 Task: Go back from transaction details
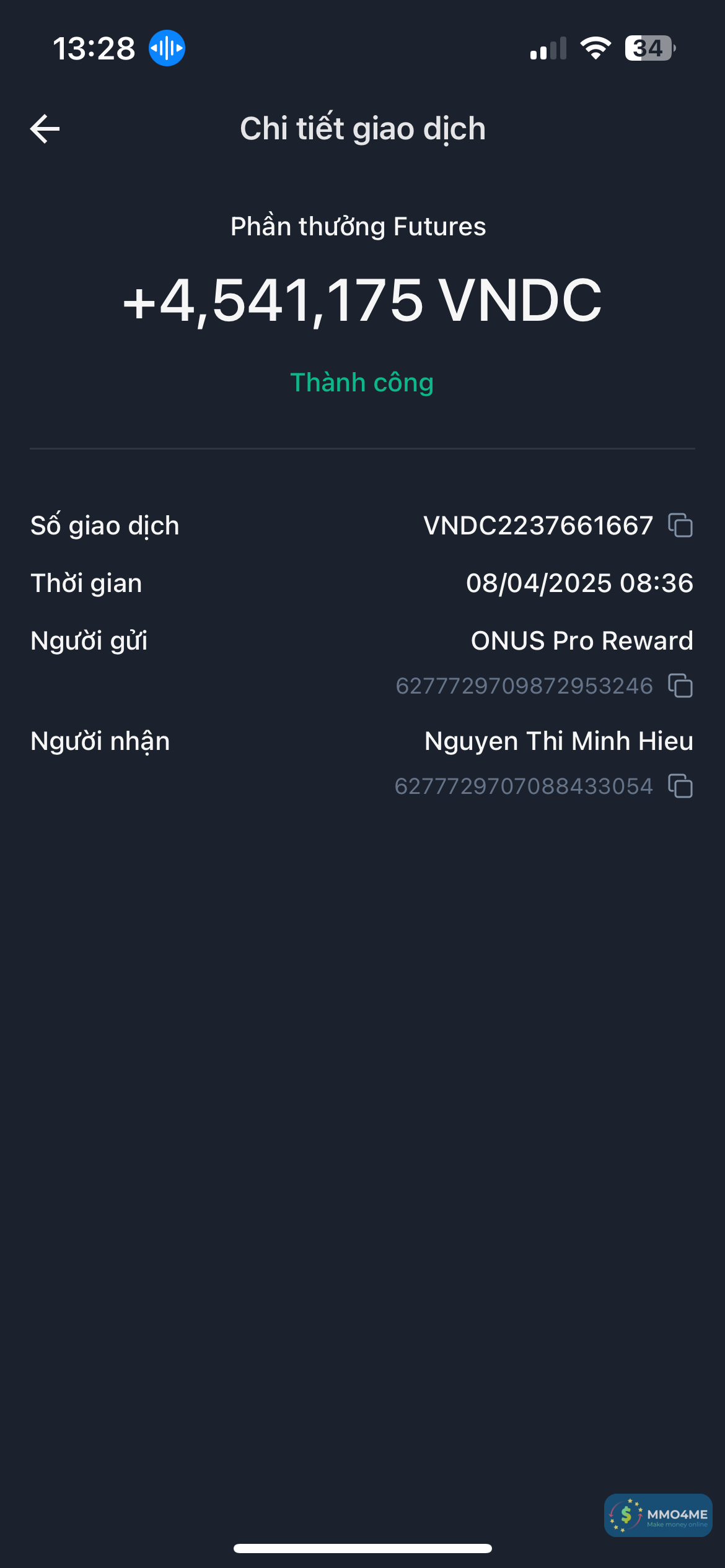45,129
